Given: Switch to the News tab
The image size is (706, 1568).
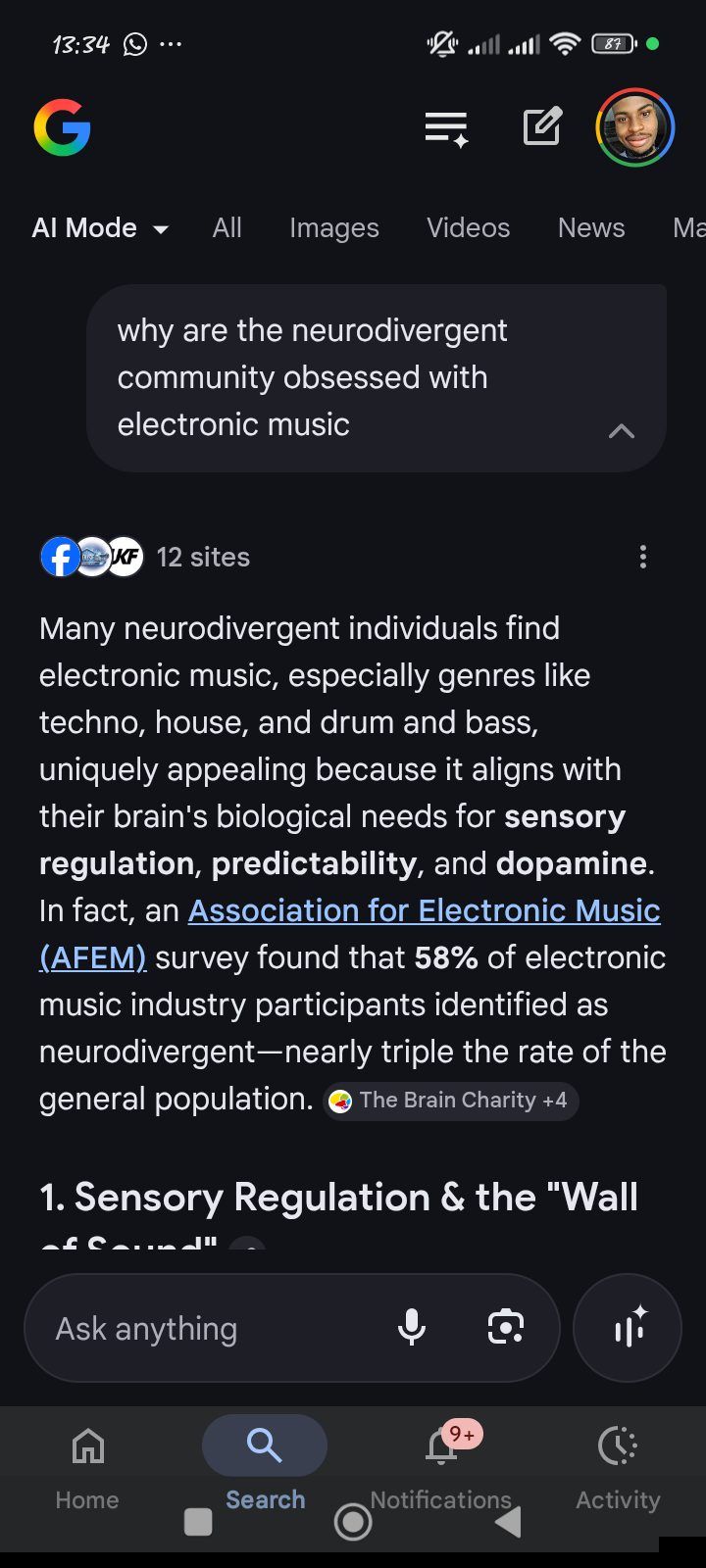Looking at the screenshot, I should pyautogui.click(x=590, y=228).
